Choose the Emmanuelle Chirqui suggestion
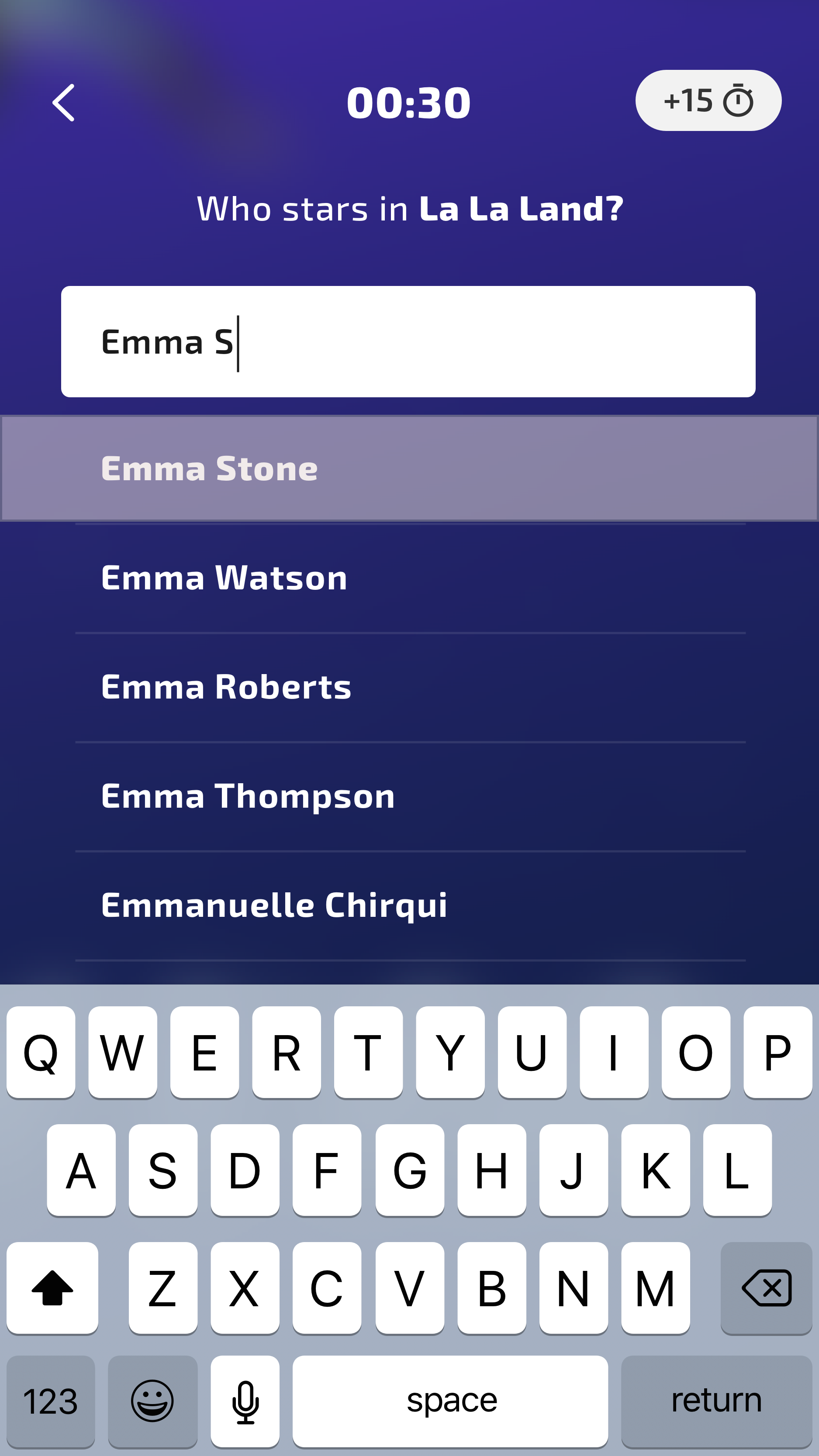The height and width of the screenshot is (1456, 819). pyautogui.click(x=410, y=905)
